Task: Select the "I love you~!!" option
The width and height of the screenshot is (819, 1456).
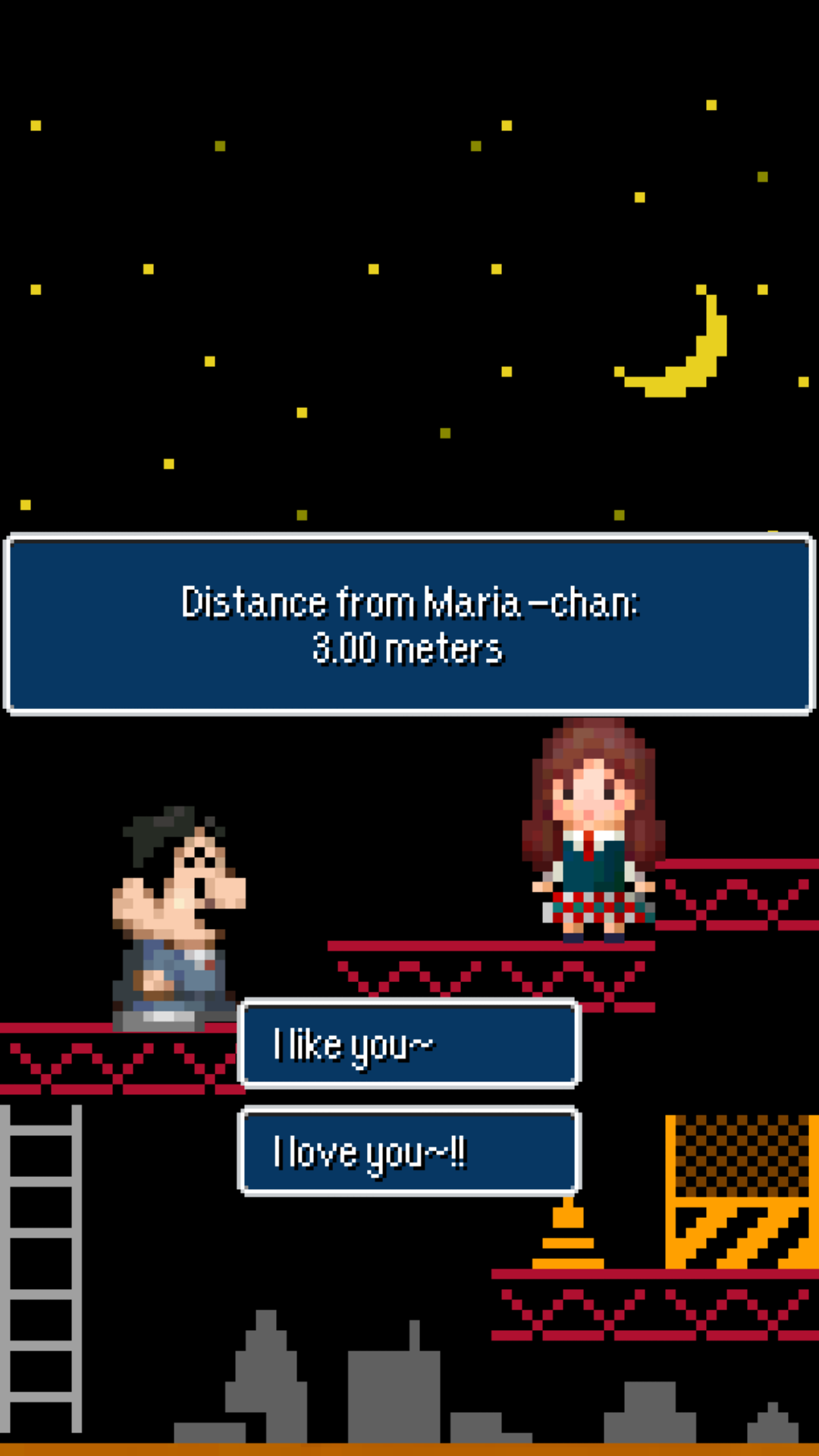Action: [409, 1152]
